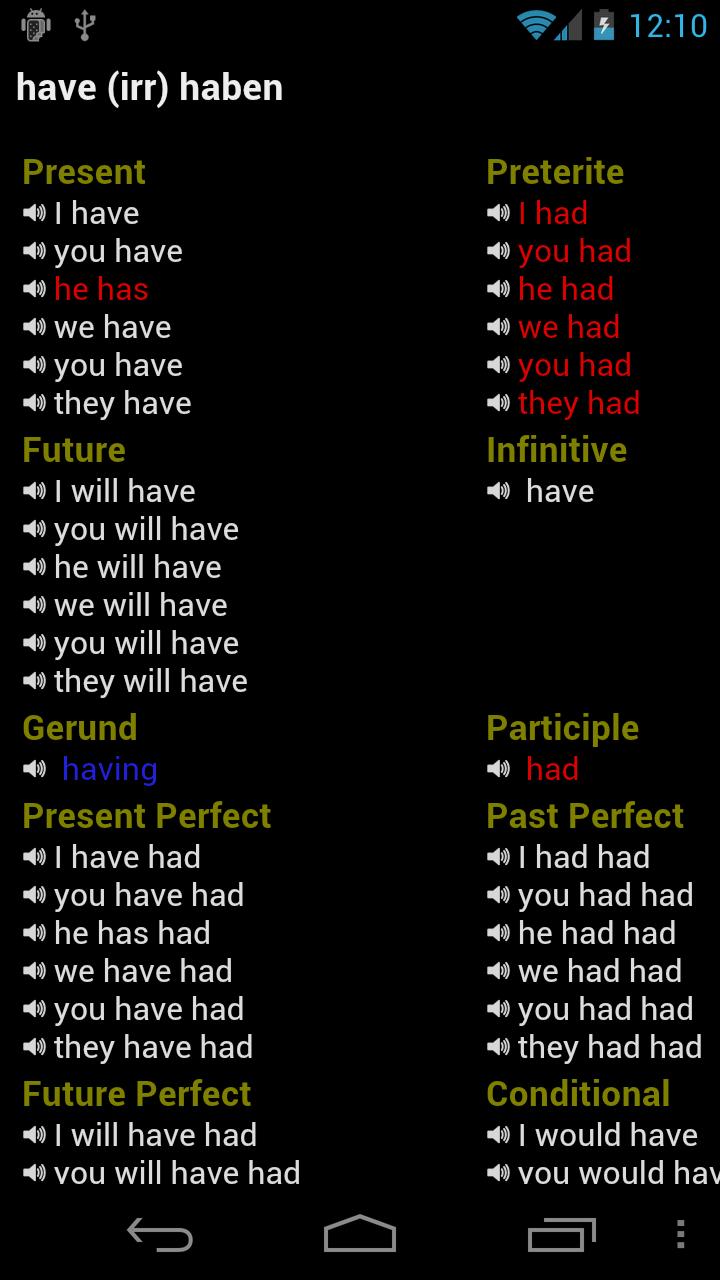This screenshot has height=1280, width=720.
Task: Play pronunciation of "I have had"
Action: (x=34, y=857)
